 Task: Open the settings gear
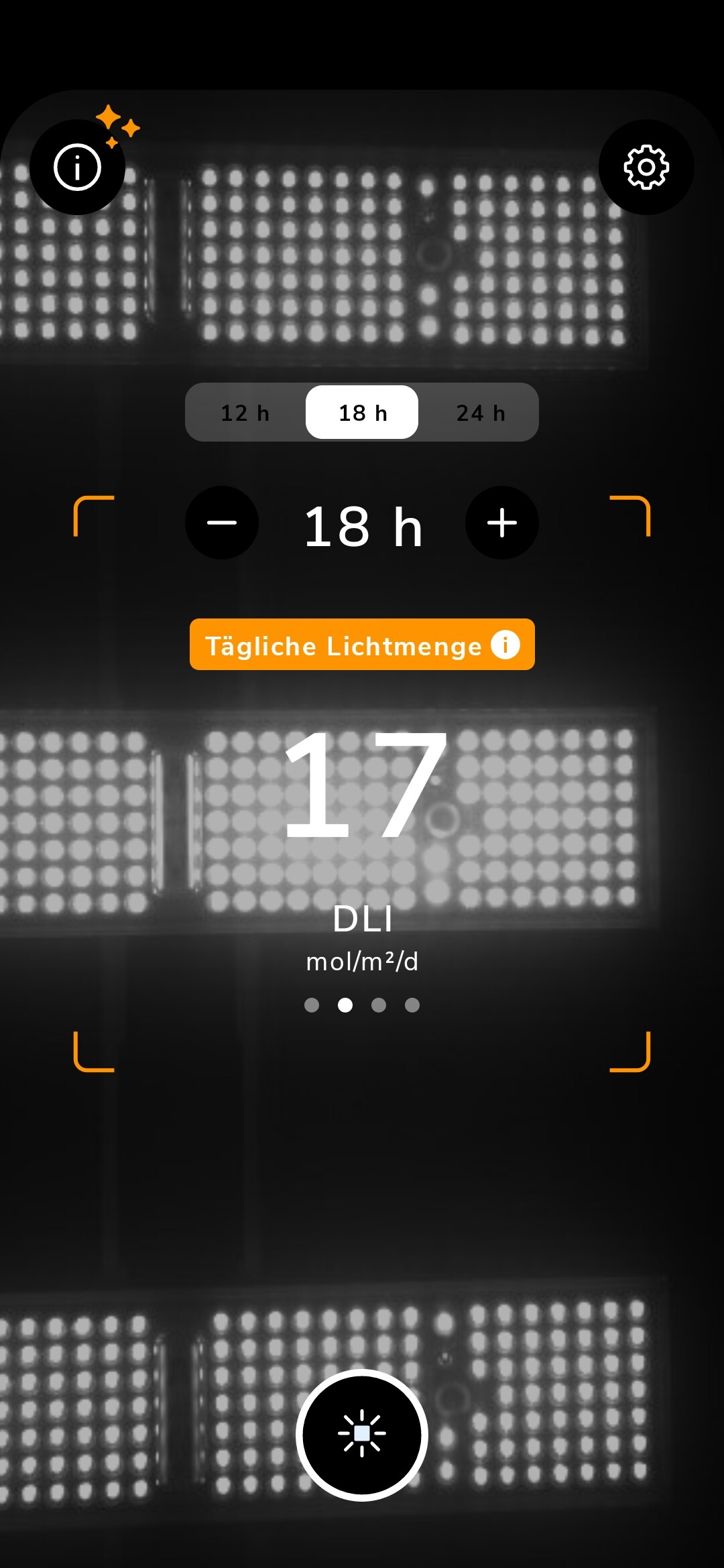(646, 167)
